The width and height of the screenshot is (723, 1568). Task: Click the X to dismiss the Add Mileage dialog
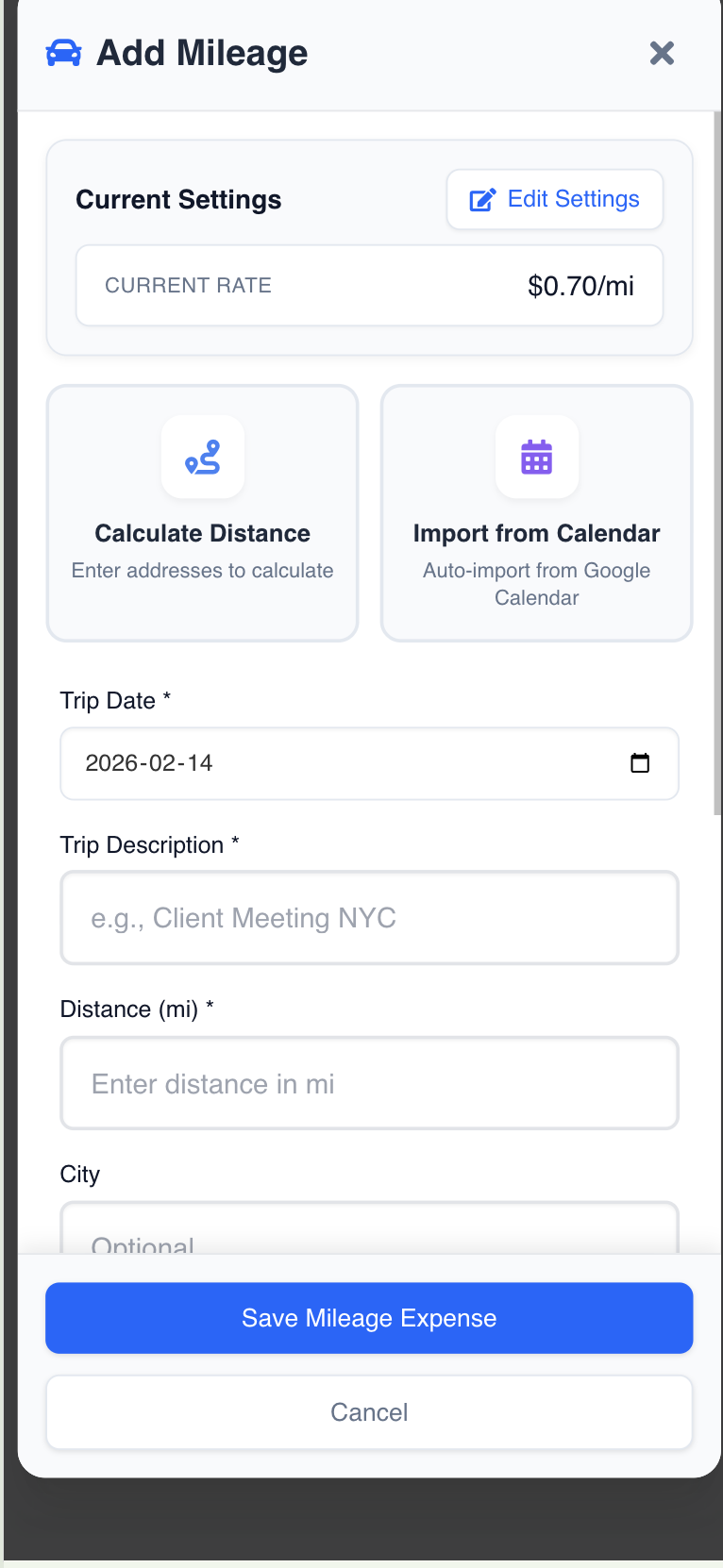662,54
